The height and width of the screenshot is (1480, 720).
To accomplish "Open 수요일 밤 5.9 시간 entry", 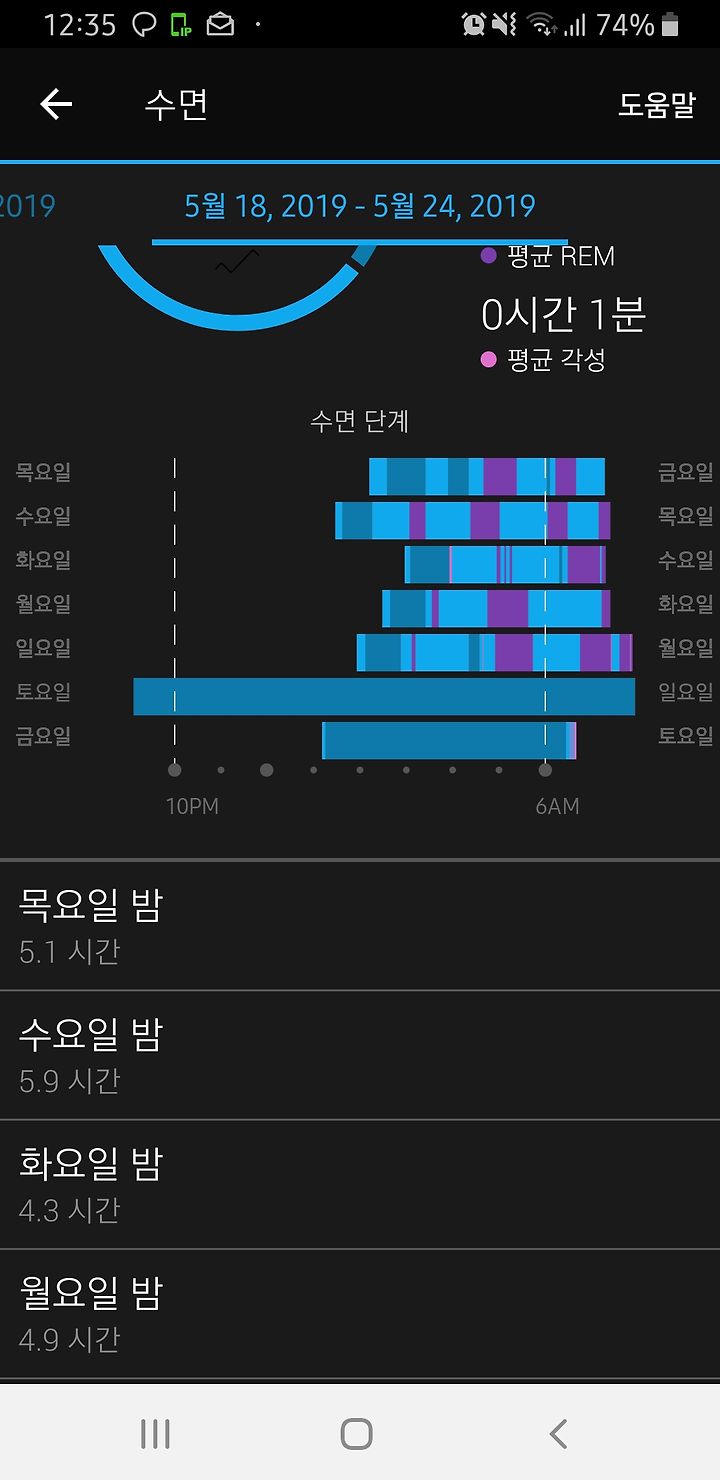I will [x=360, y=1055].
